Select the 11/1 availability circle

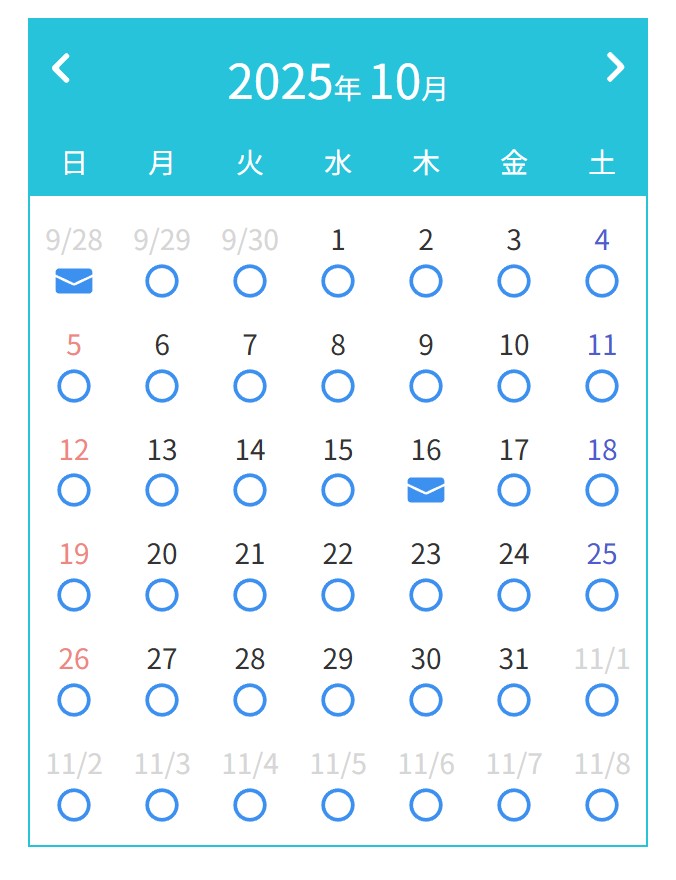click(602, 700)
